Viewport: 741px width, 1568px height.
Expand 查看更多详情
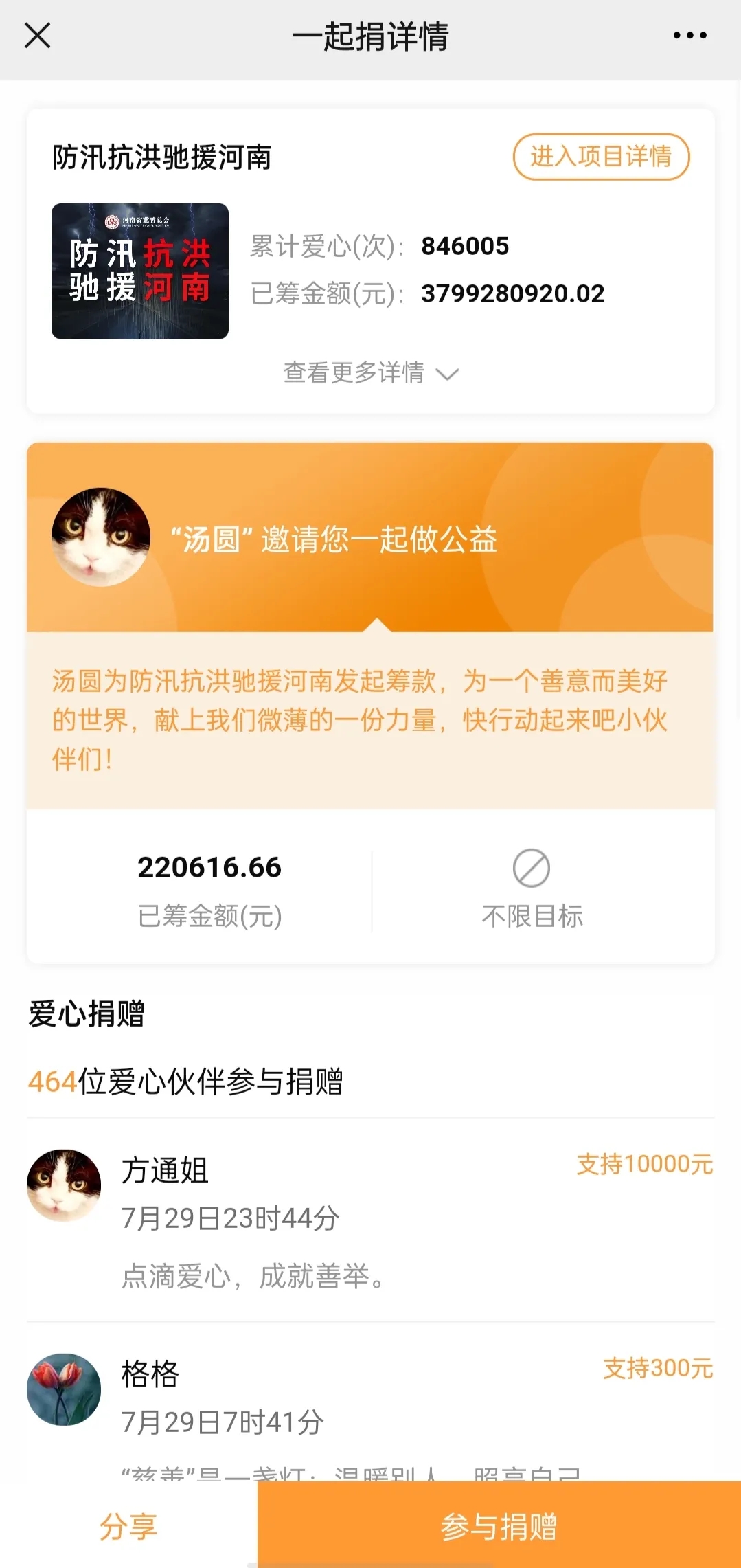[371, 373]
